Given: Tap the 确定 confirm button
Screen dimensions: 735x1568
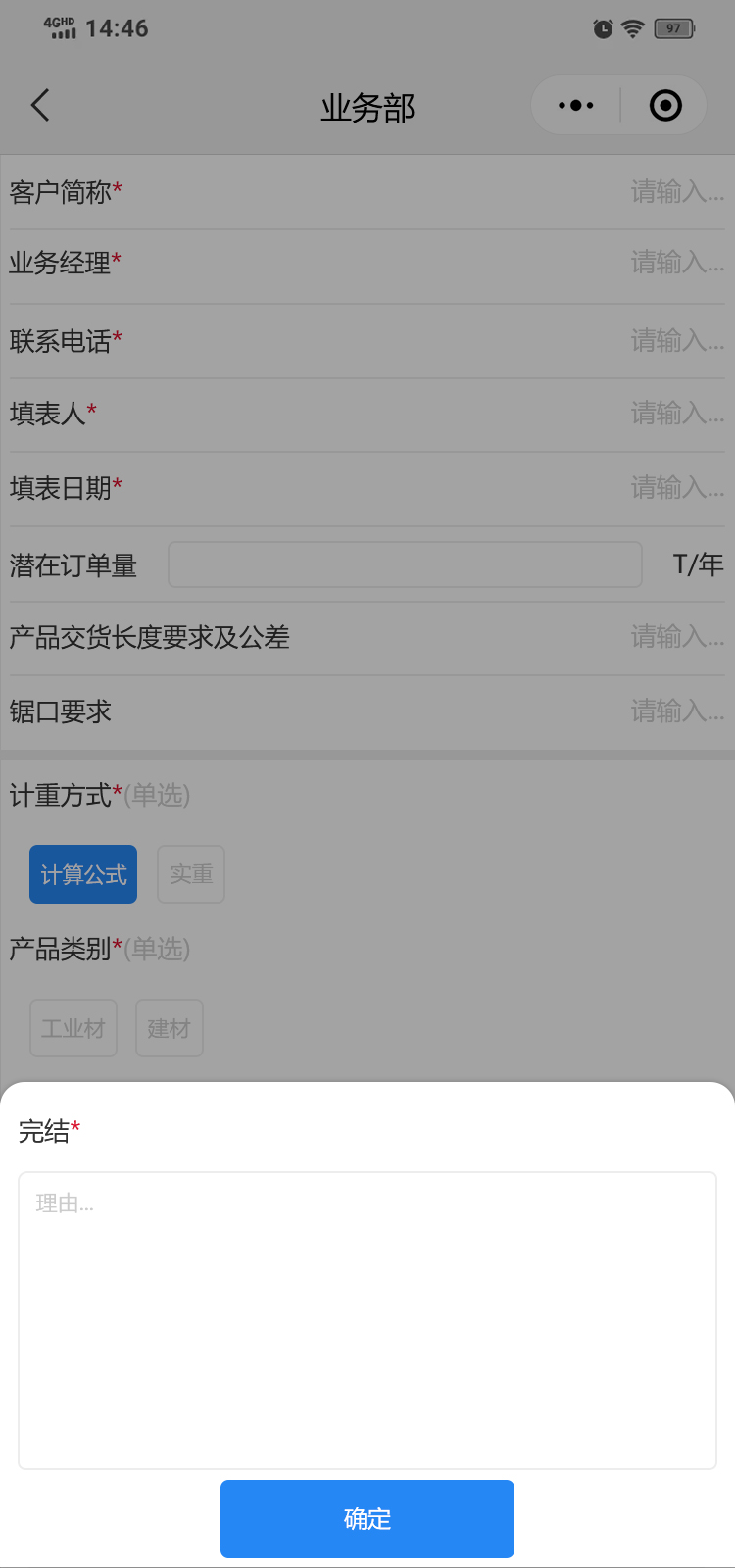Looking at the screenshot, I should coord(367,1518).
